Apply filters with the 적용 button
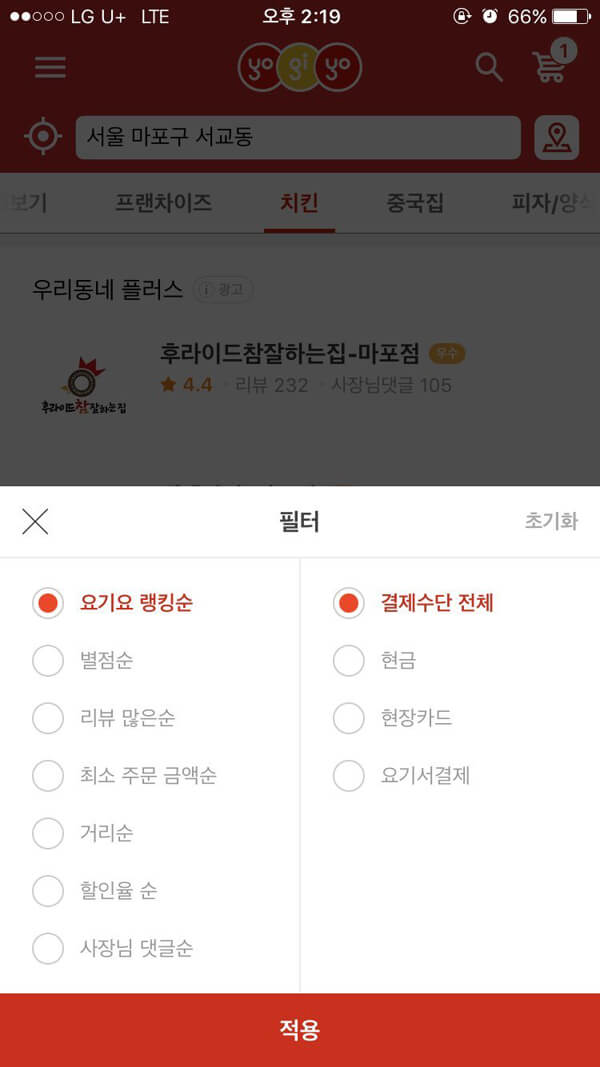This screenshot has height=1067, width=600. click(300, 1030)
